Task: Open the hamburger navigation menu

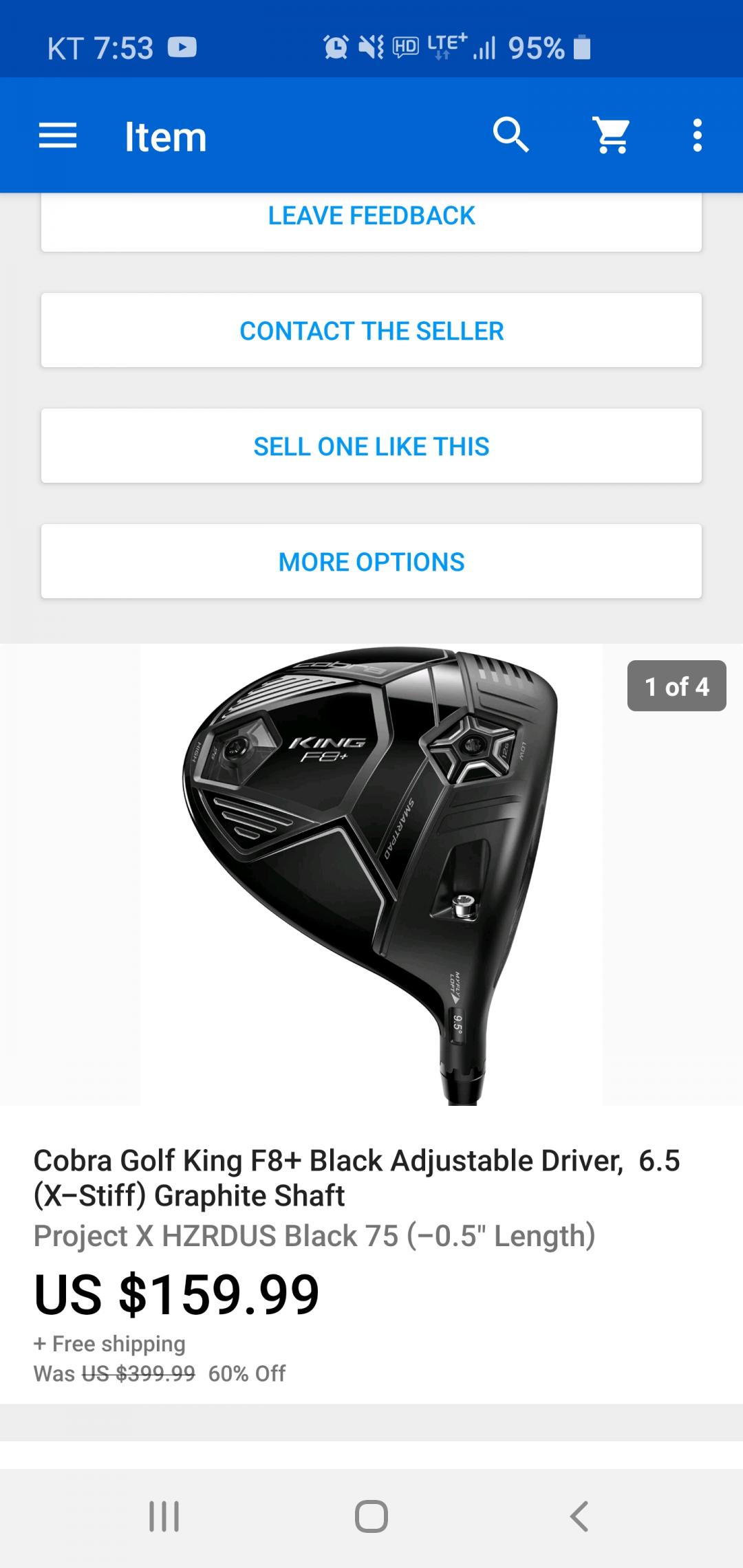Action: pyautogui.click(x=58, y=135)
